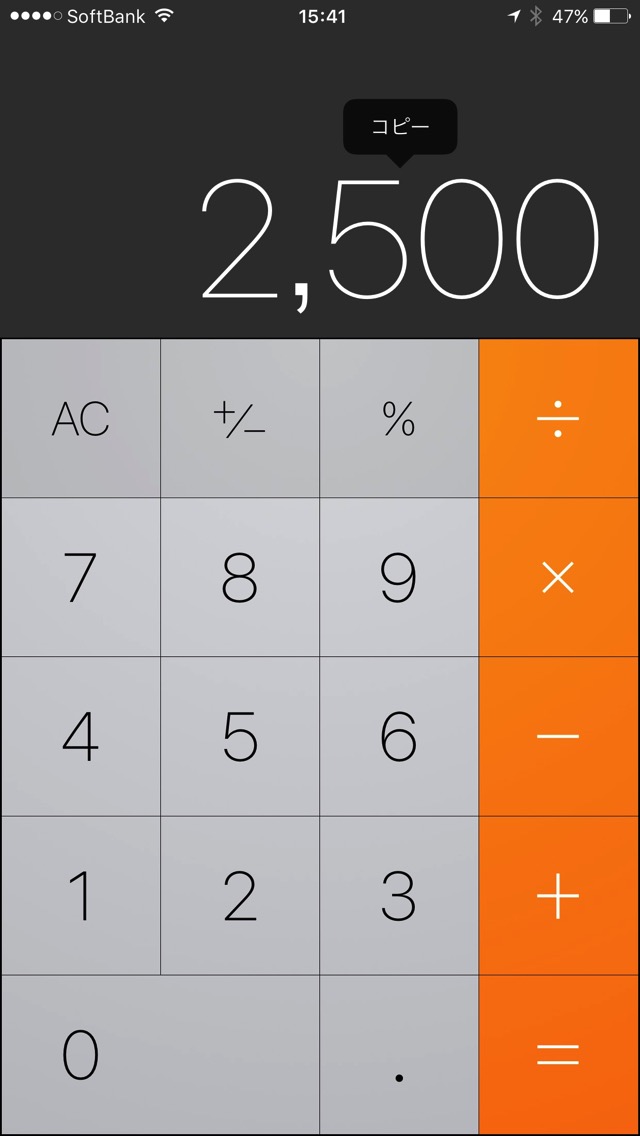Enter the digit 4
Viewport: 640px width, 1136px height.
click(x=80, y=737)
